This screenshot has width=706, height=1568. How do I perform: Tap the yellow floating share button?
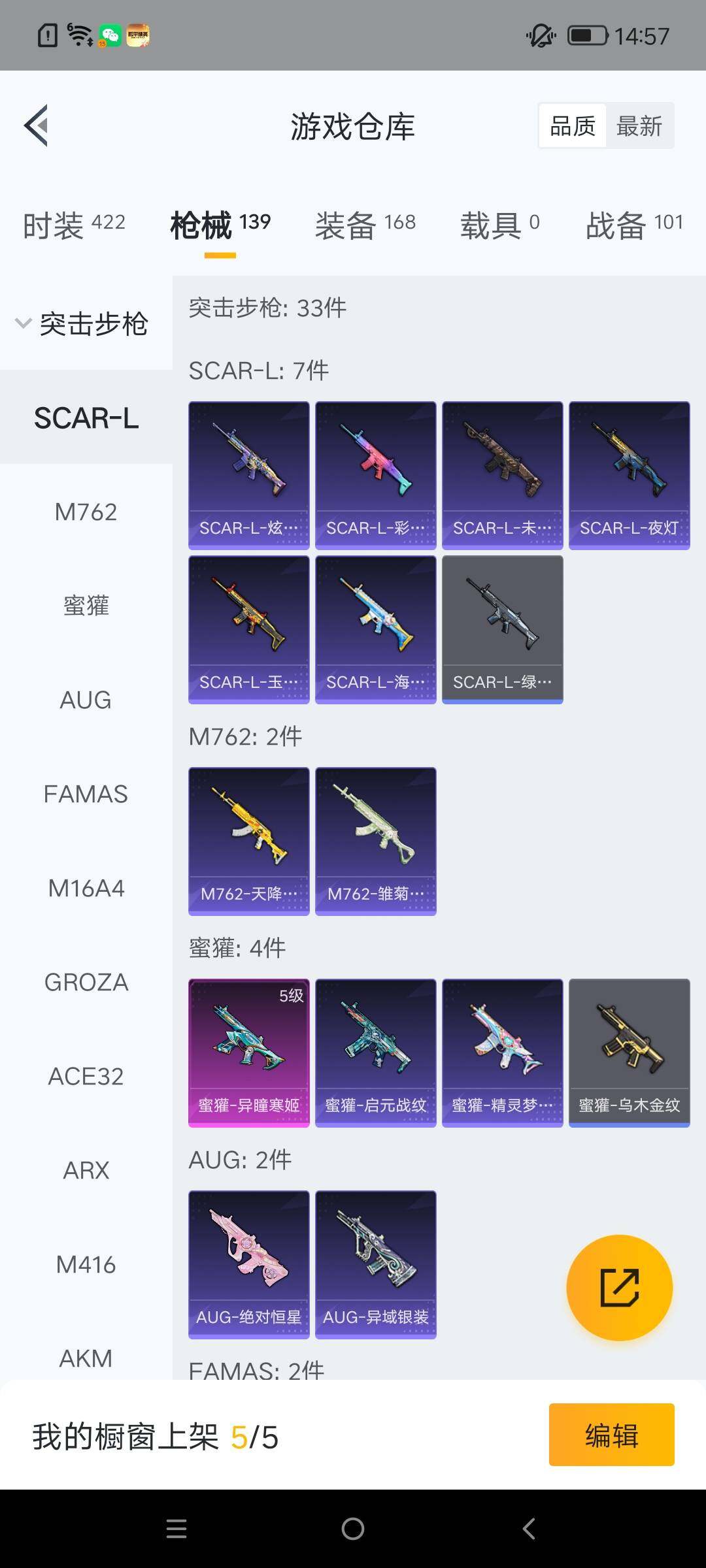pos(619,1288)
